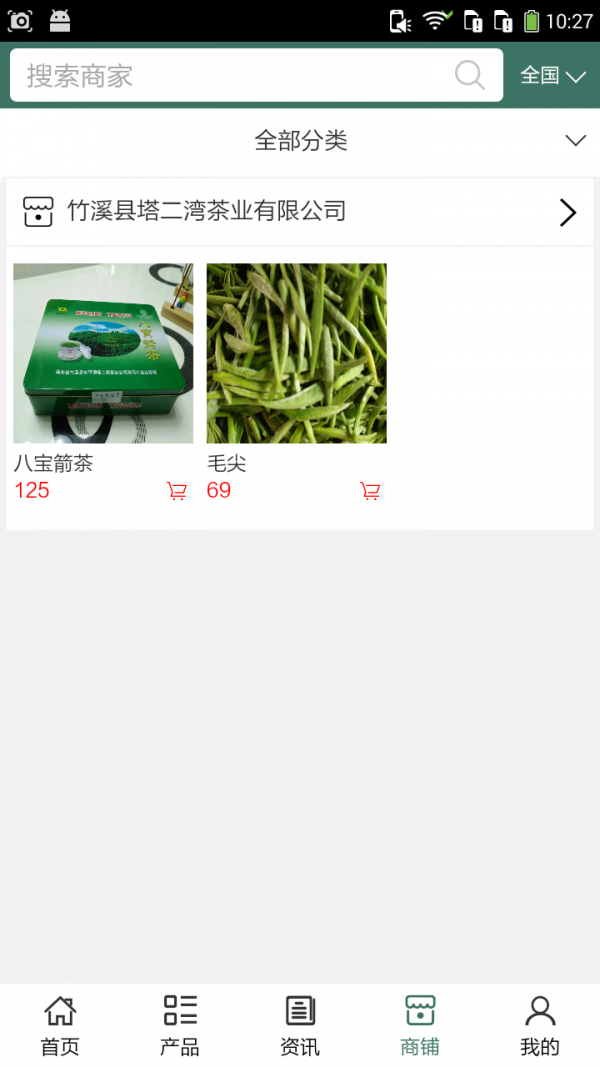The height and width of the screenshot is (1067, 600).
Task: View the 八宝箭茶 product image
Action: (103, 353)
